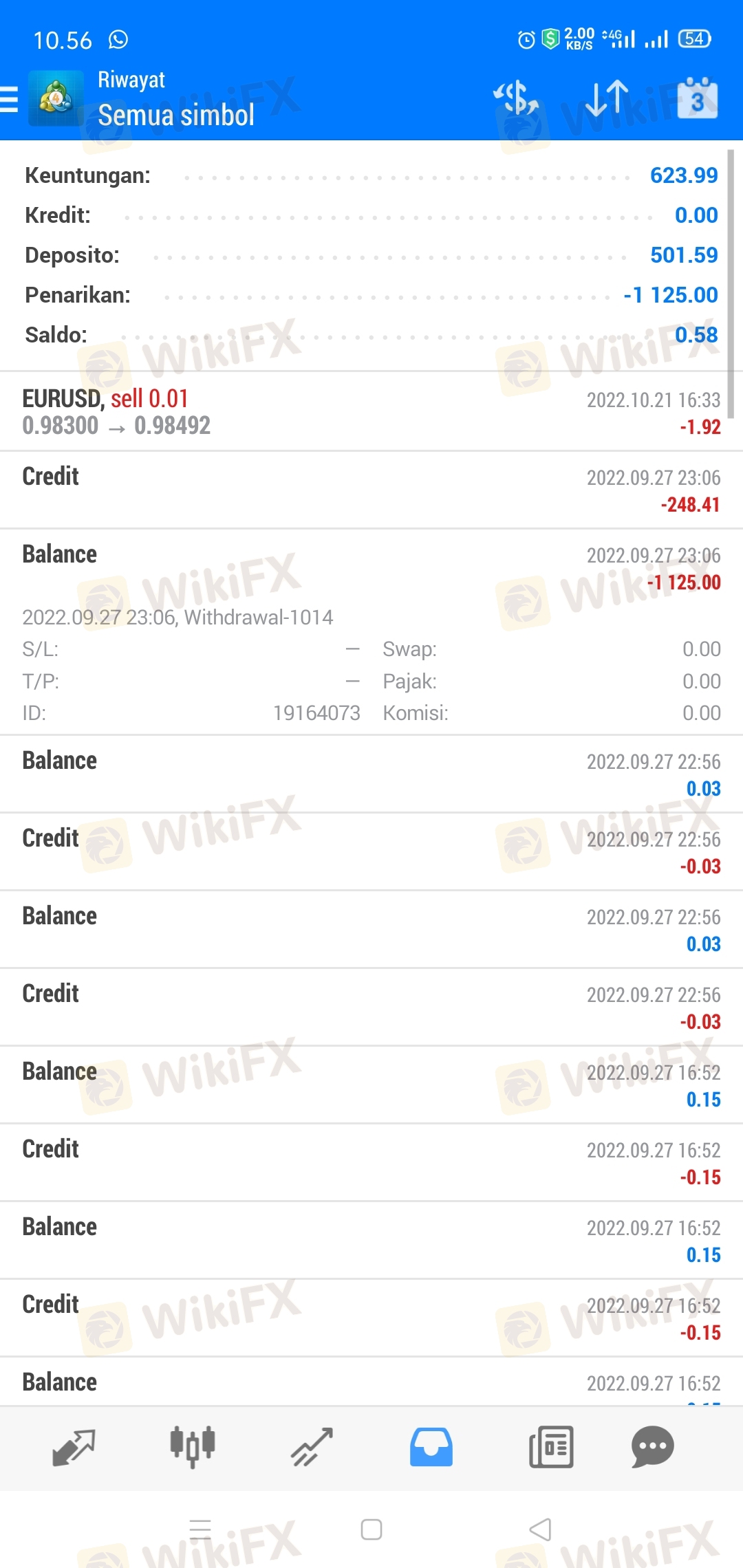This screenshot has height=1568, width=743.
Task: Expand the Credit -248.41 entry
Action: [x=371, y=490]
